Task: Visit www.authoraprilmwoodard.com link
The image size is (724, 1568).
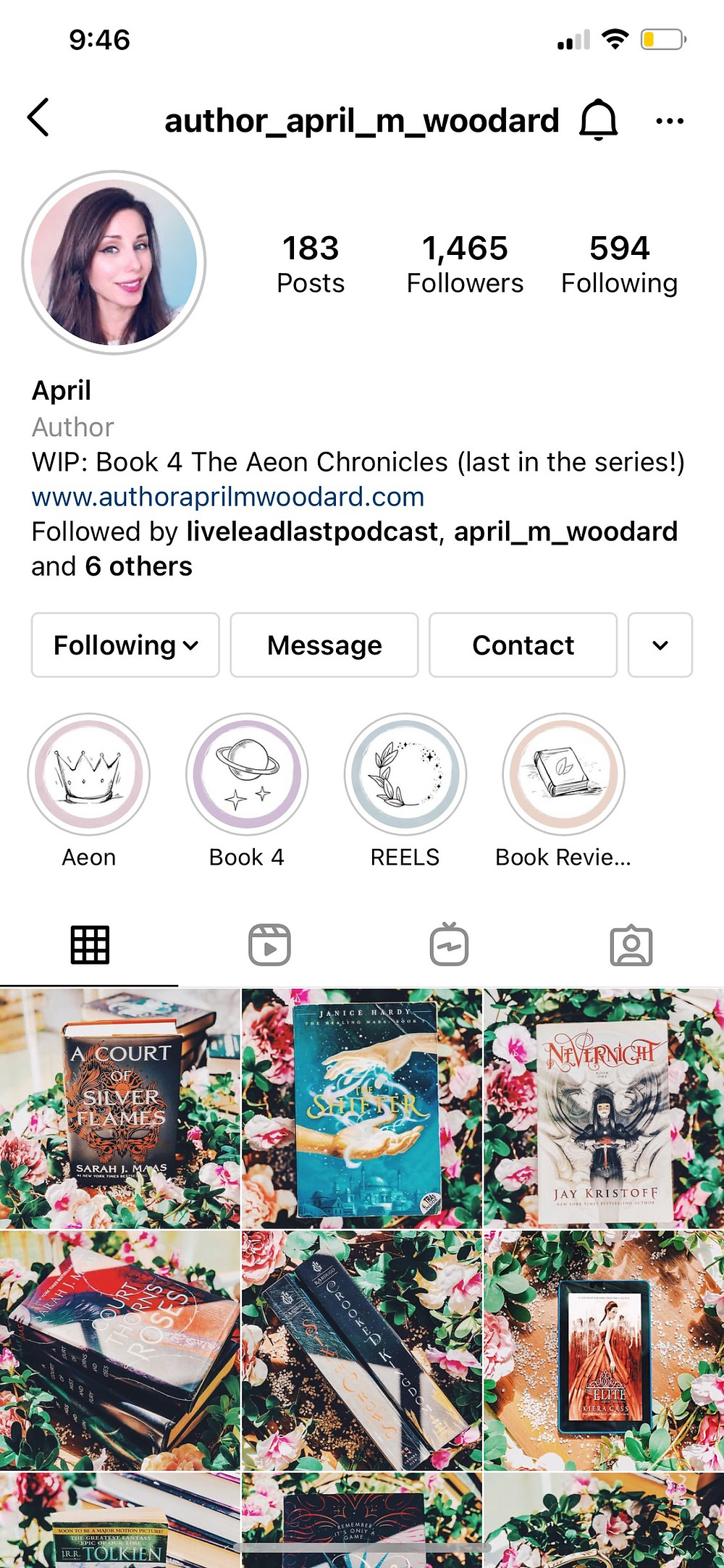Action: [x=228, y=497]
